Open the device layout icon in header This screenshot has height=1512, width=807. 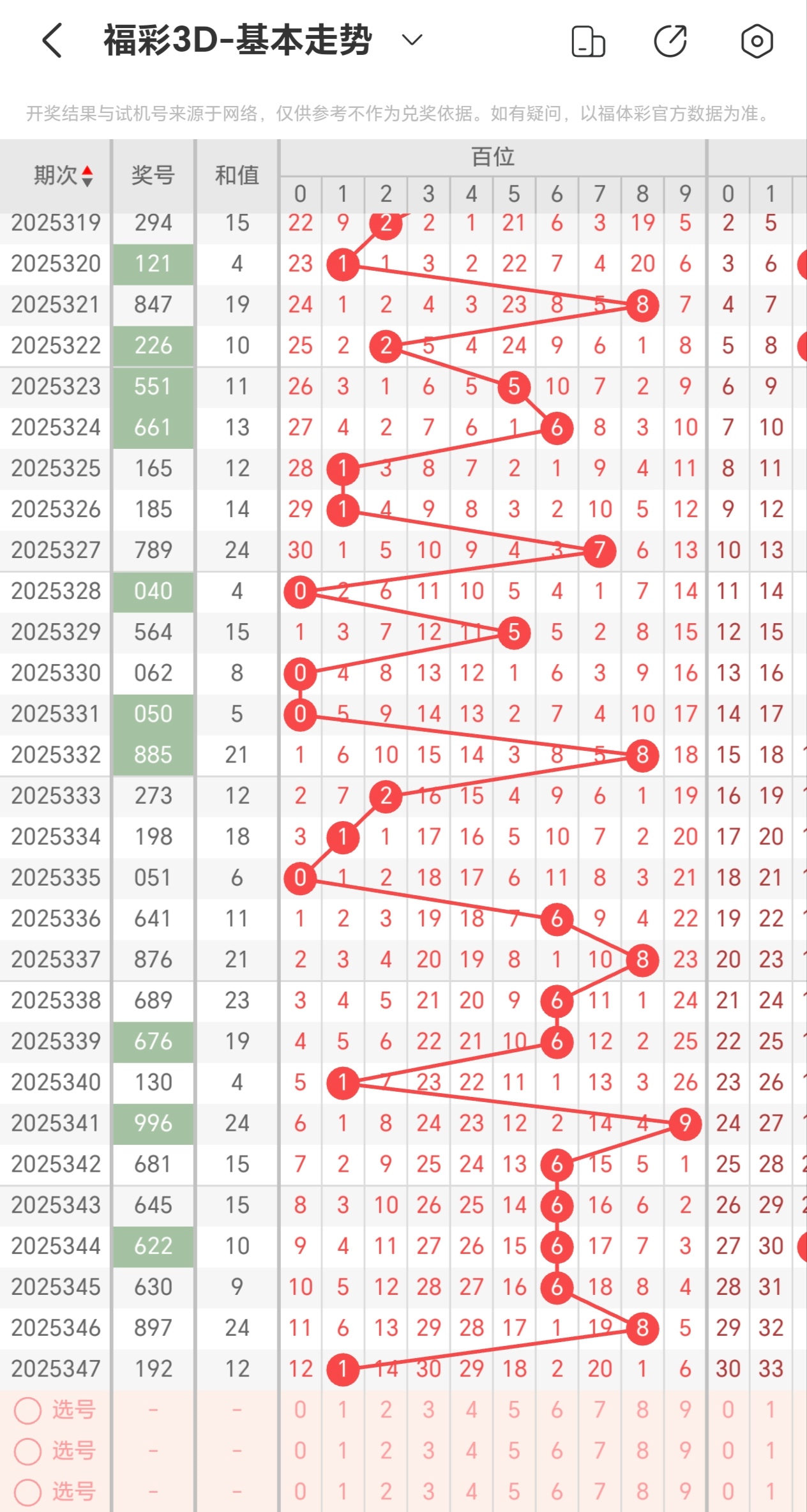pos(588,42)
